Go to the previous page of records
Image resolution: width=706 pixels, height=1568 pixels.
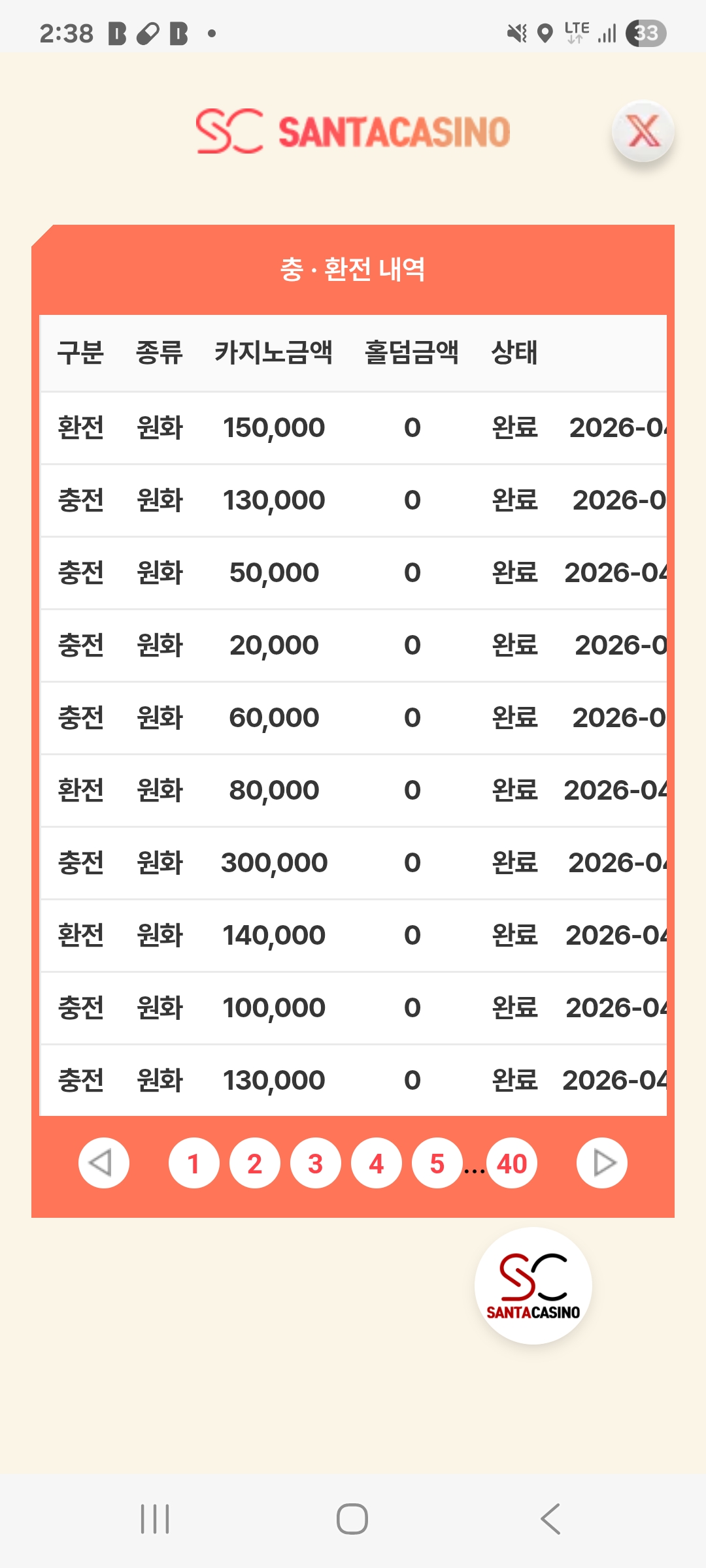tap(103, 1163)
